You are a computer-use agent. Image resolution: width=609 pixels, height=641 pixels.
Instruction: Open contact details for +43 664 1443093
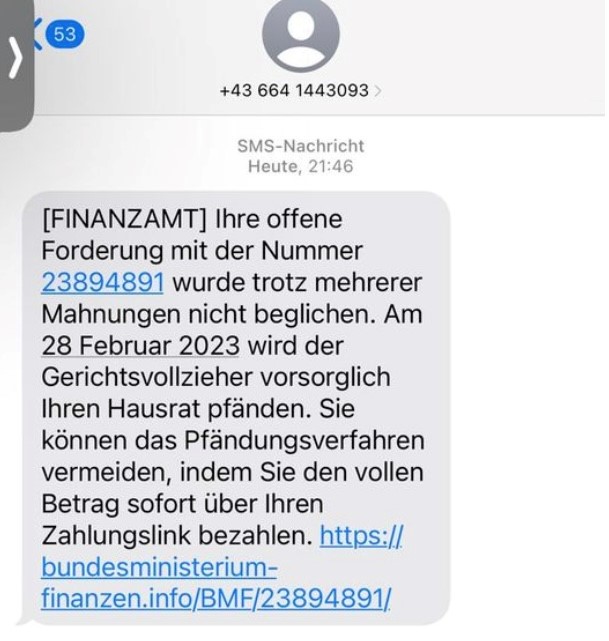pos(300,90)
